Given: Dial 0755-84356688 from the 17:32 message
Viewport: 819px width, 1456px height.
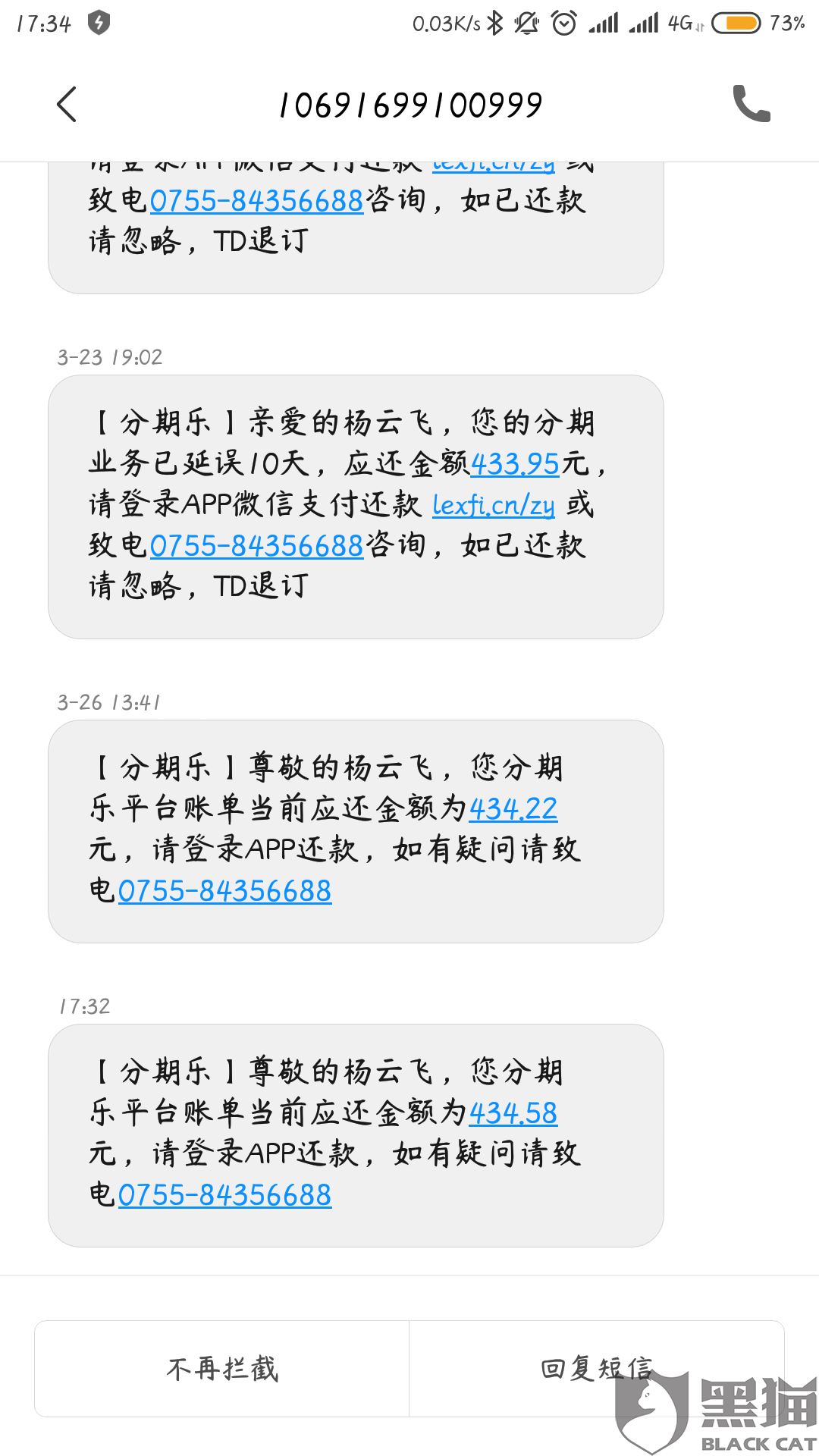Looking at the screenshot, I should (224, 1195).
